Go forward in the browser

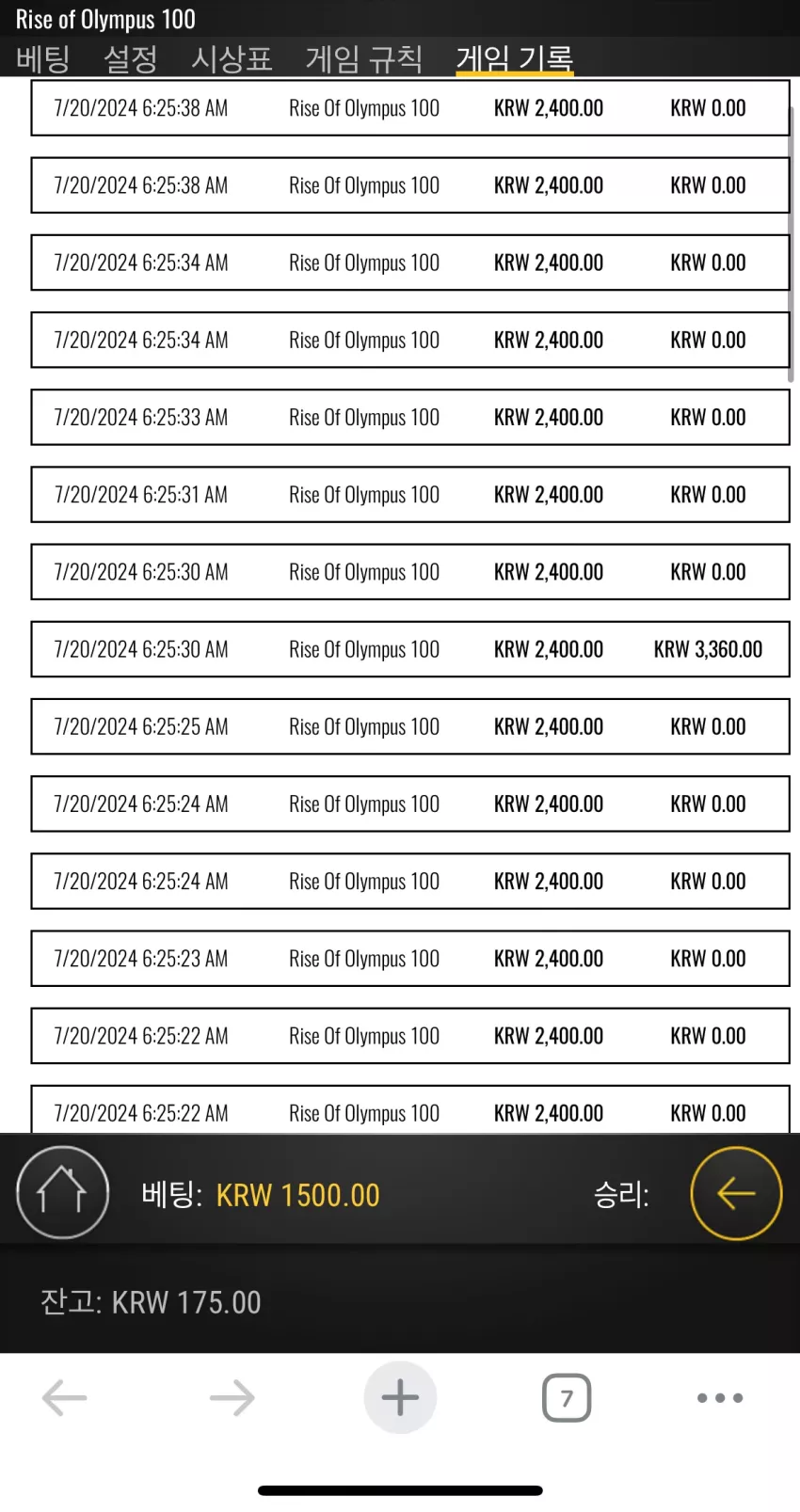(x=232, y=1397)
